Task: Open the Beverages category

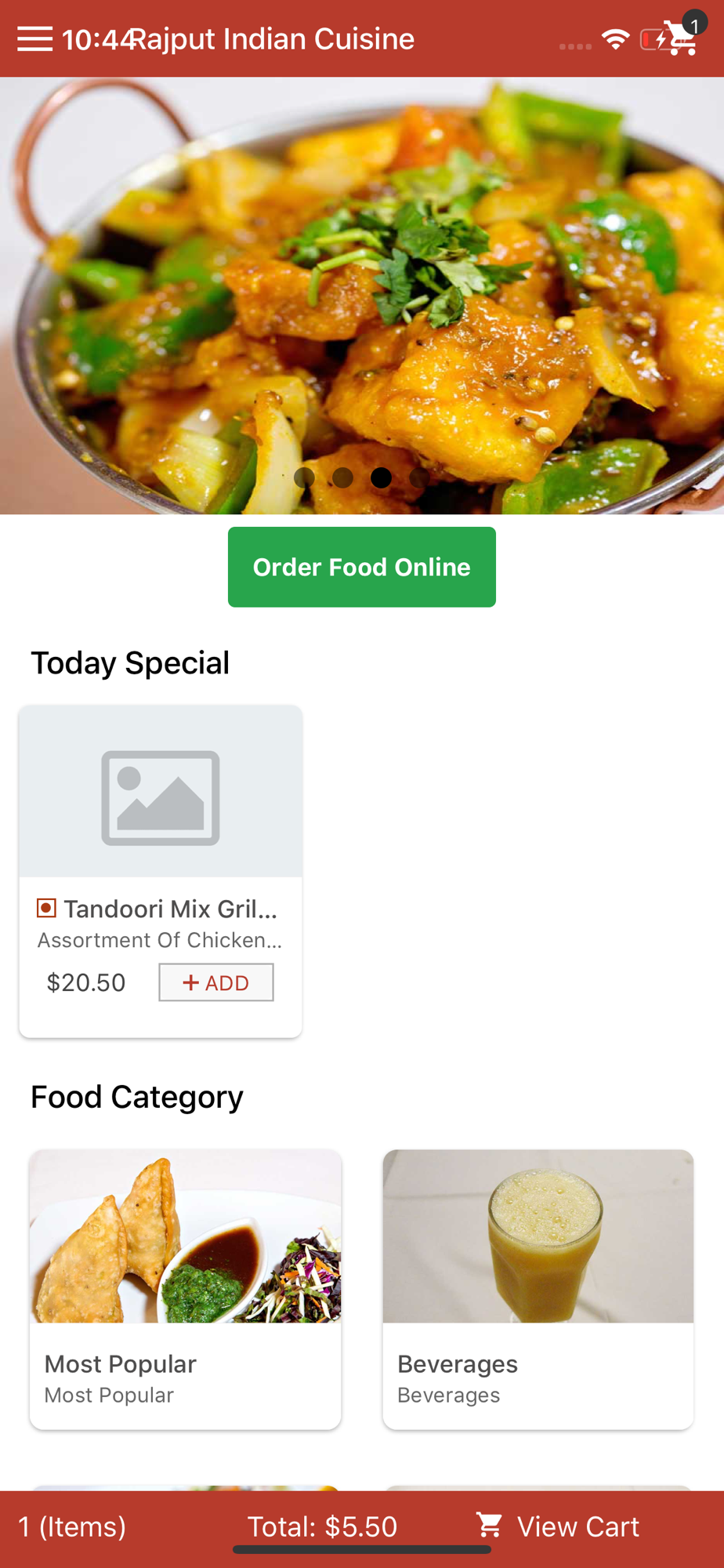Action: pos(538,1289)
